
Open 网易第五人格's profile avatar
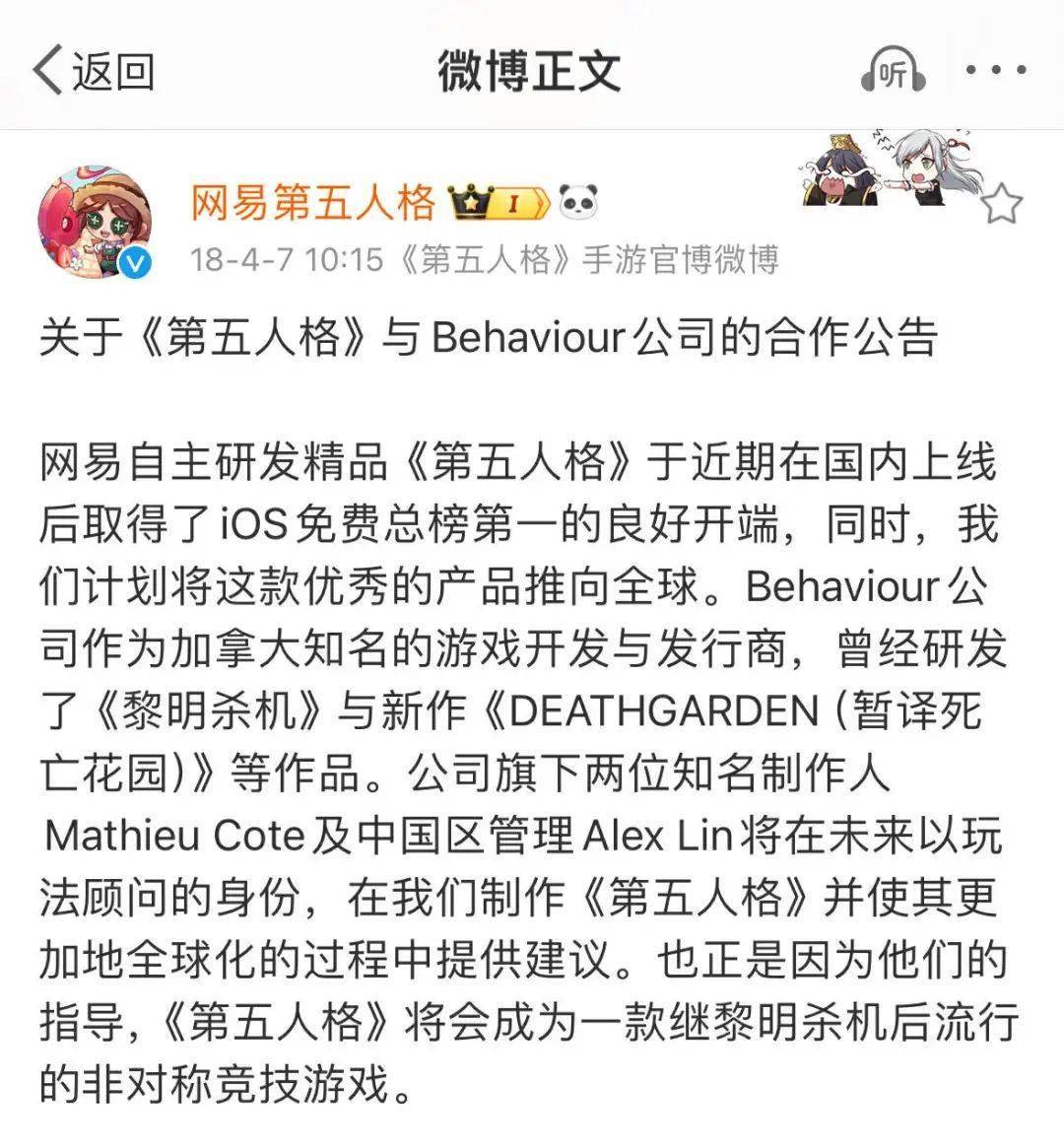pyautogui.click(x=96, y=222)
